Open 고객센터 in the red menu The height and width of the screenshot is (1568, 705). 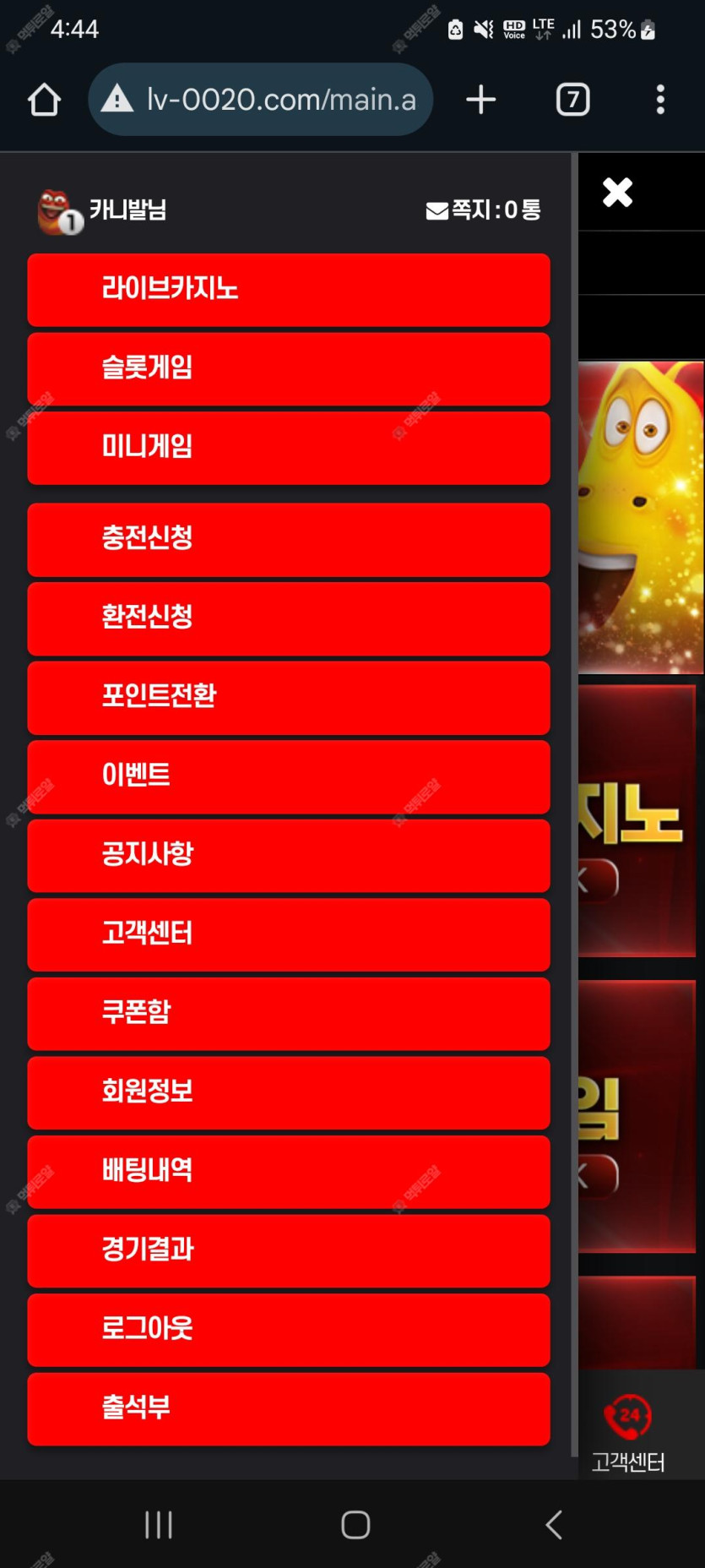pyautogui.click(x=288, y=934)
